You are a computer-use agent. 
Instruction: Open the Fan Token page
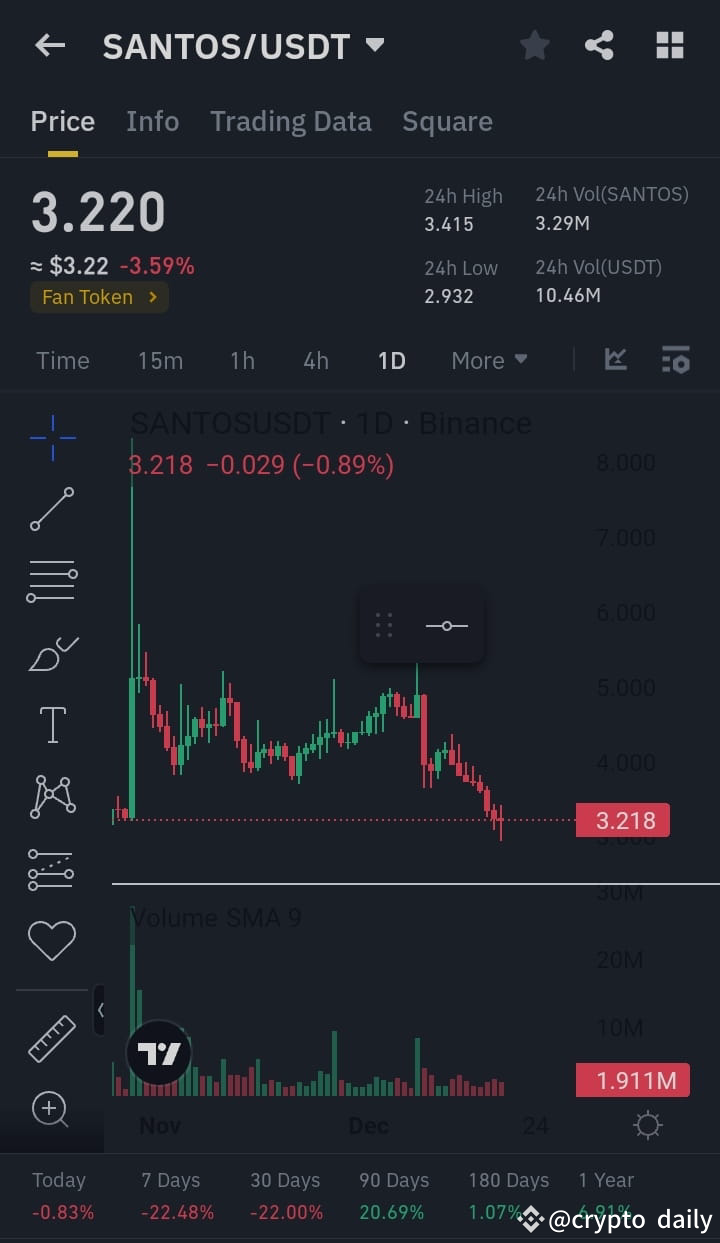click(98, 296)
